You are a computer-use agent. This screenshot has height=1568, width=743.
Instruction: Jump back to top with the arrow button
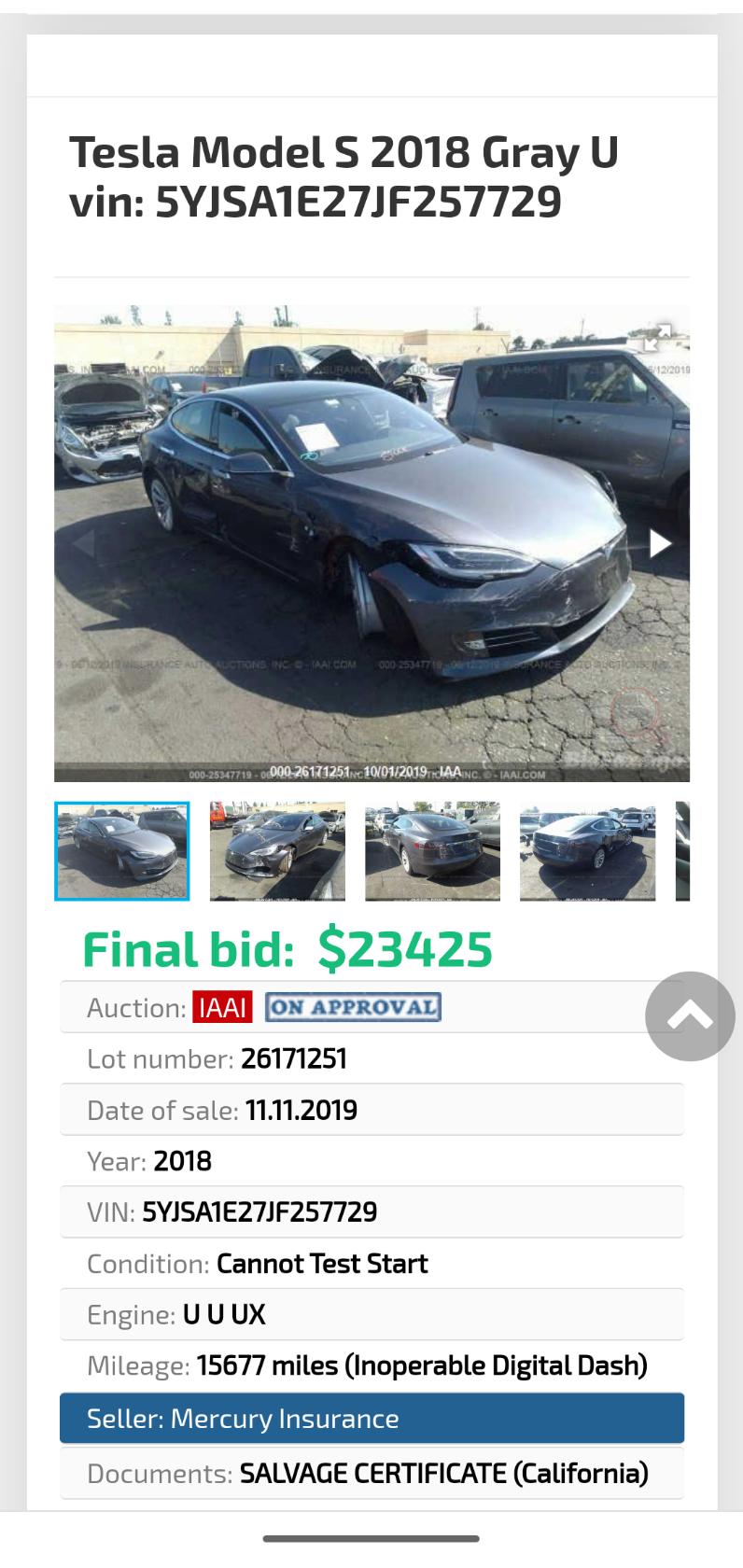pyautogui.click(x=690, y=1015)
